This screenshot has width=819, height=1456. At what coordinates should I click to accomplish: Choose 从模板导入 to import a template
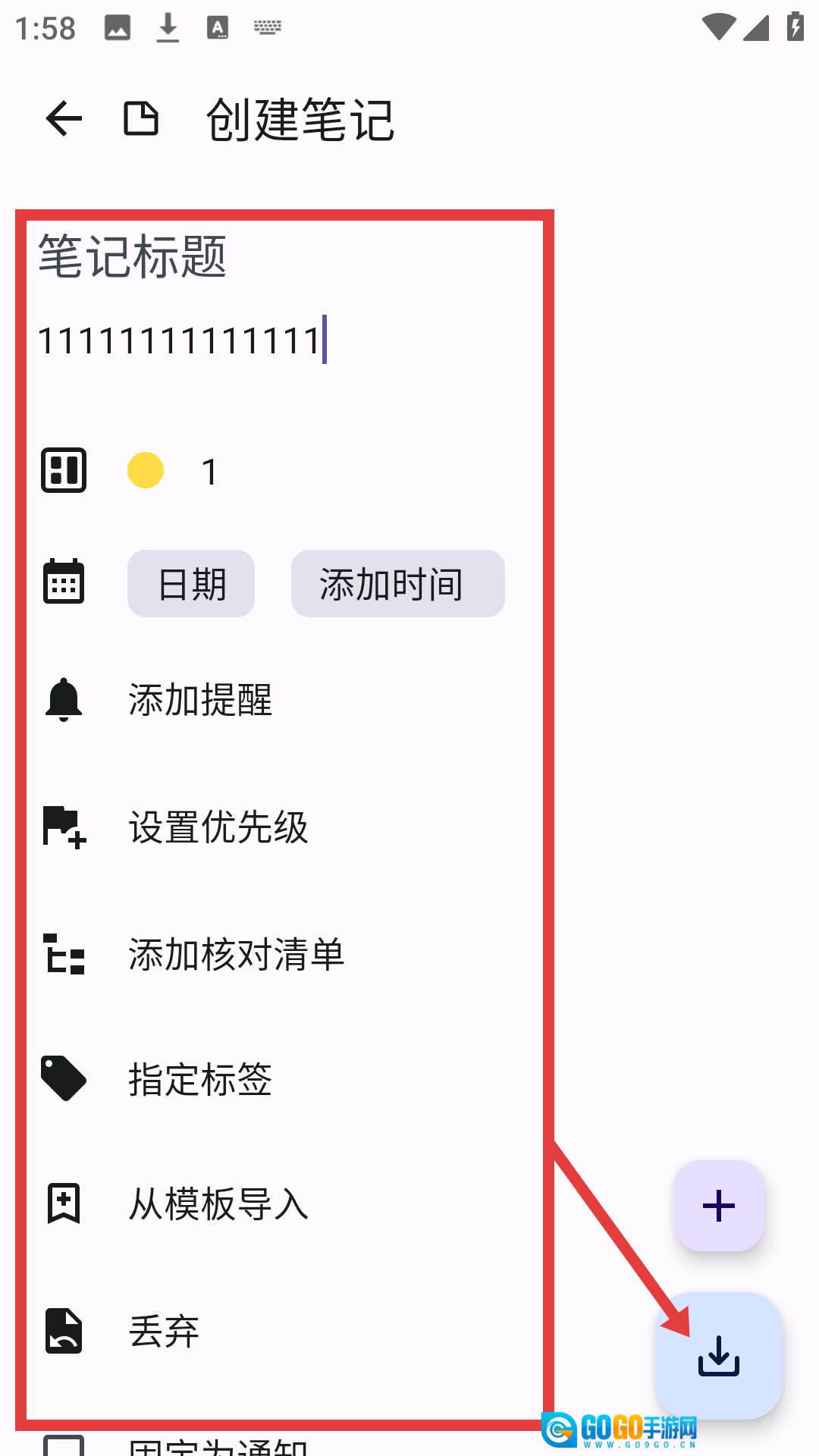pyautogui.click(x=218, y=1203)
